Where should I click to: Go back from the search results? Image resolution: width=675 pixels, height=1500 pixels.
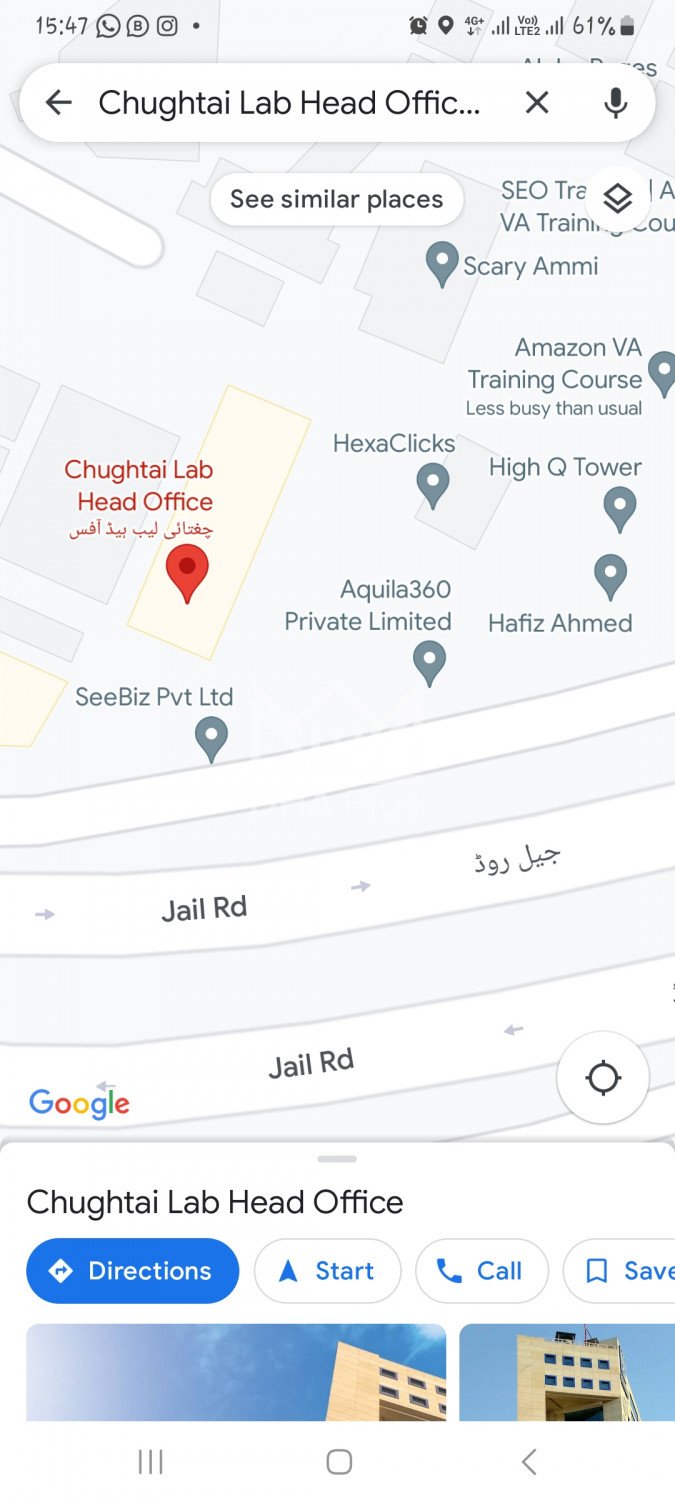tap(59, 102)
